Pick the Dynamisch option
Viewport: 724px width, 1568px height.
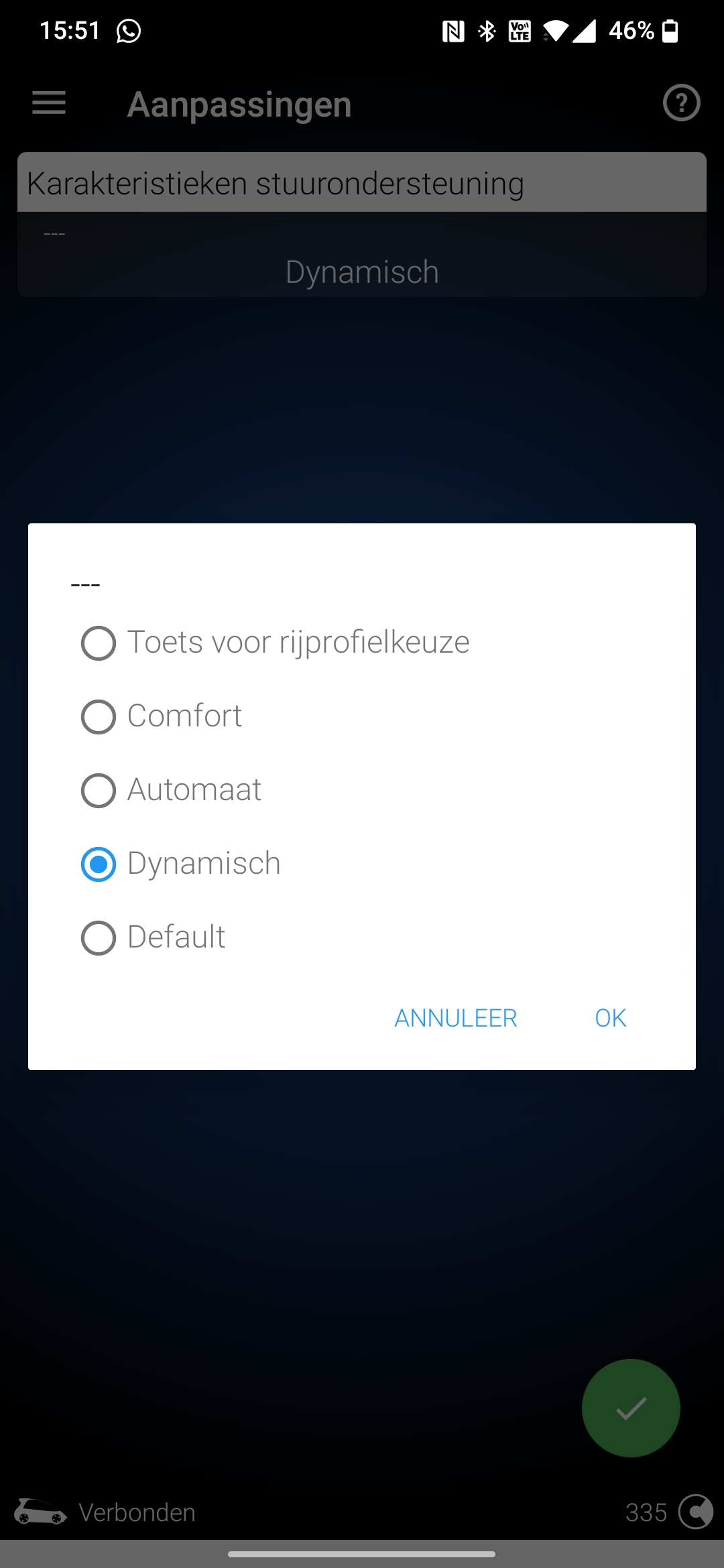(99, 864)
